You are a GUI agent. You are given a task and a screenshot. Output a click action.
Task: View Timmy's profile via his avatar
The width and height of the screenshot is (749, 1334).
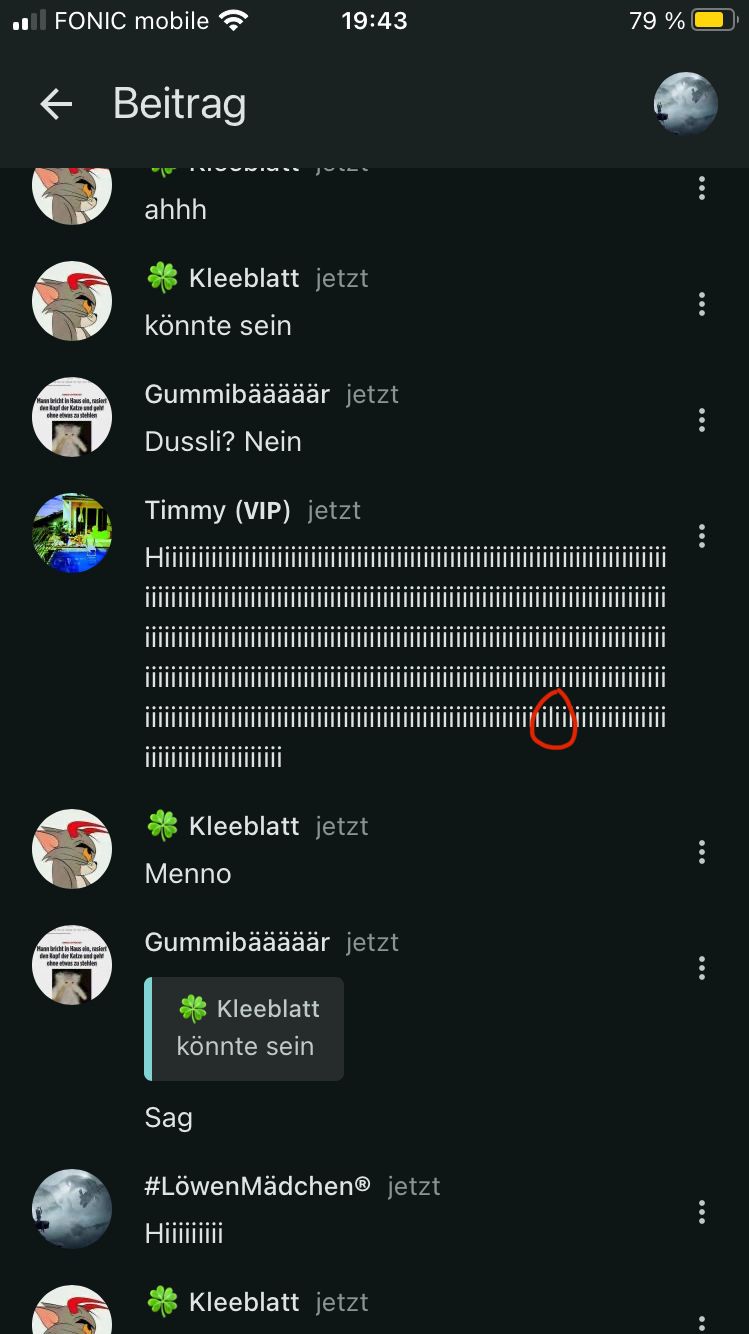click(72, 533)
